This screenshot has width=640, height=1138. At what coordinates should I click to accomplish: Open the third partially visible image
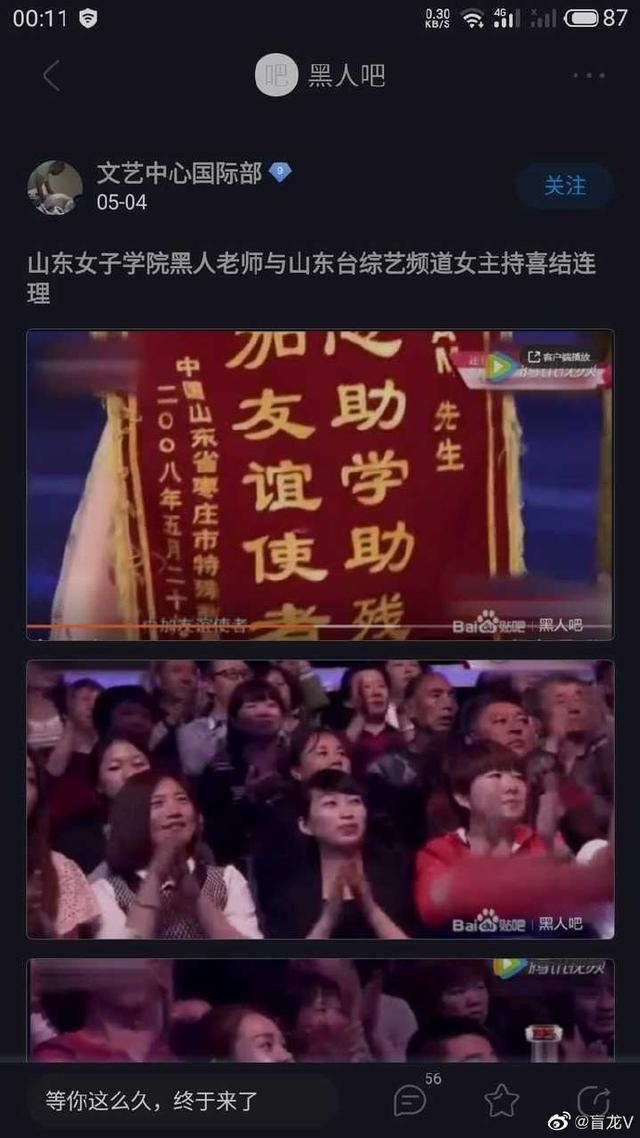pos(320,1010)
